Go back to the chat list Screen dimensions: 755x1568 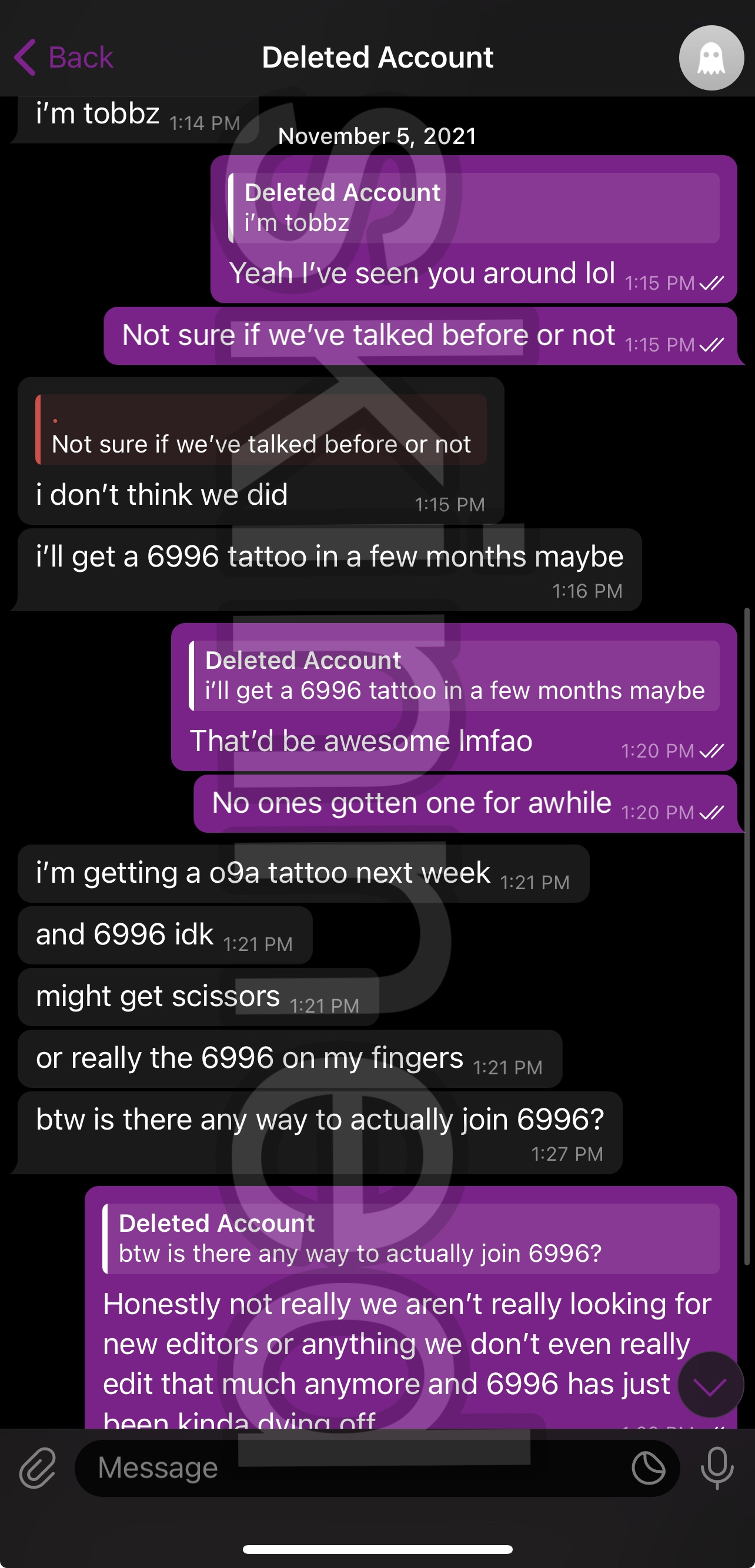click(x=64, y=58)
